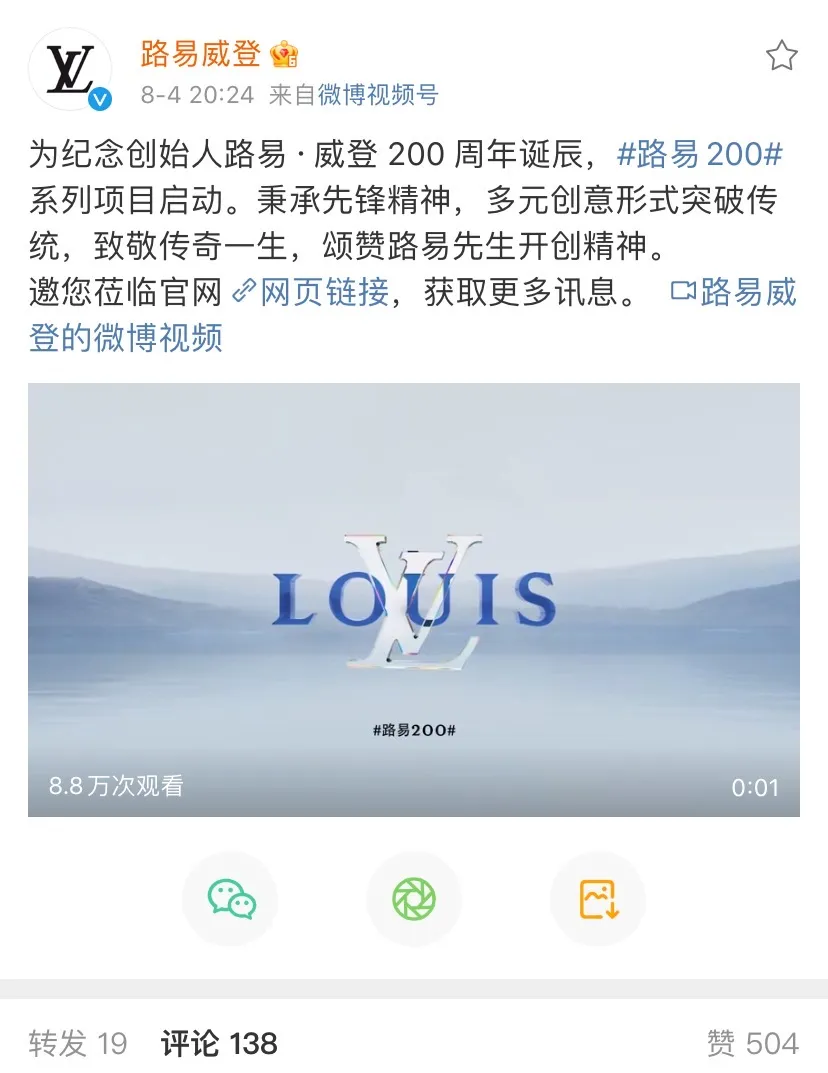The width and height of the screenshot is (828, 1073).
Task: Share post to WeChat chat
Action: [x=231, y=898]
